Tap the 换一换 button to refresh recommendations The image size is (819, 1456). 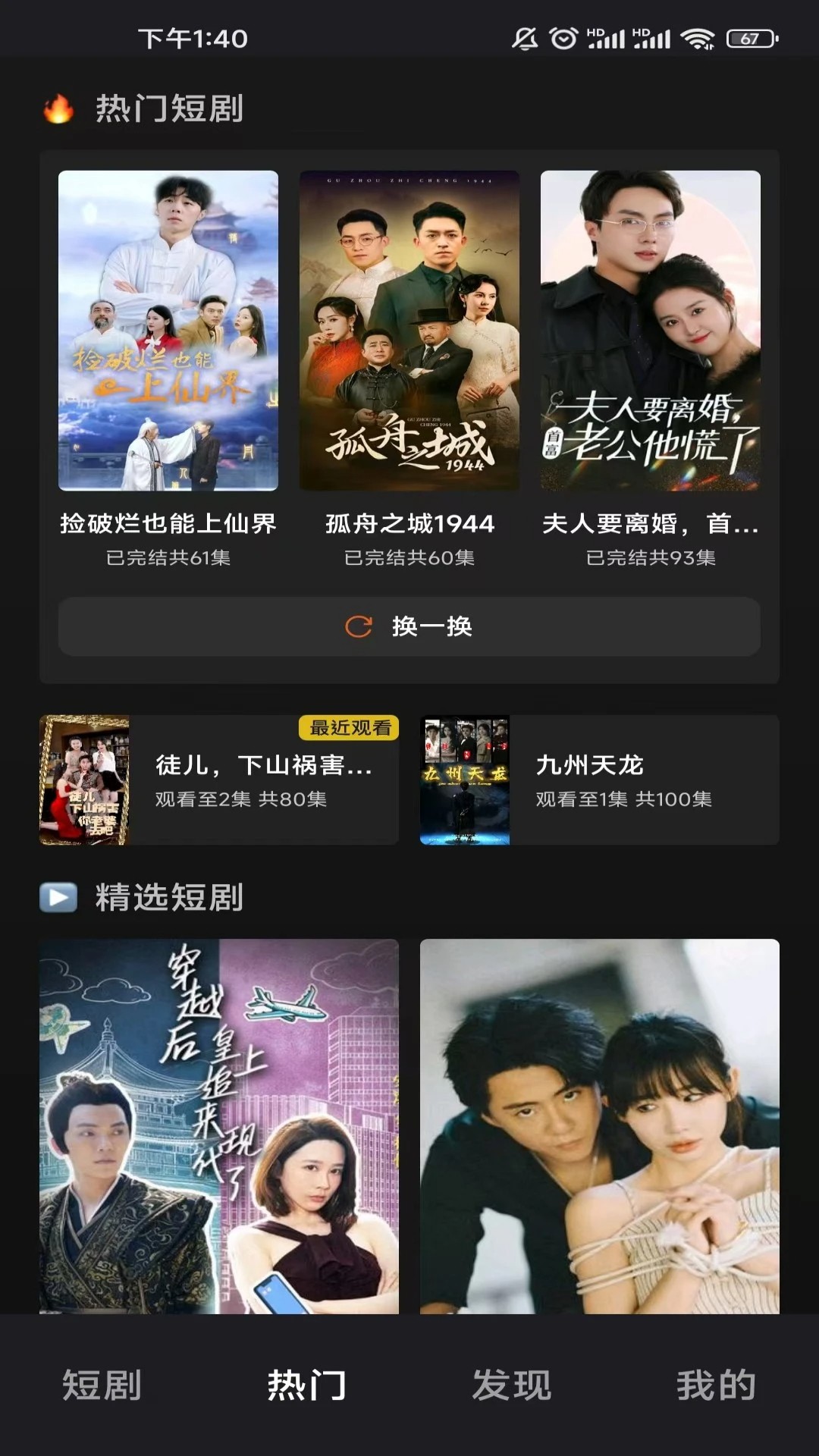[409, 627]
